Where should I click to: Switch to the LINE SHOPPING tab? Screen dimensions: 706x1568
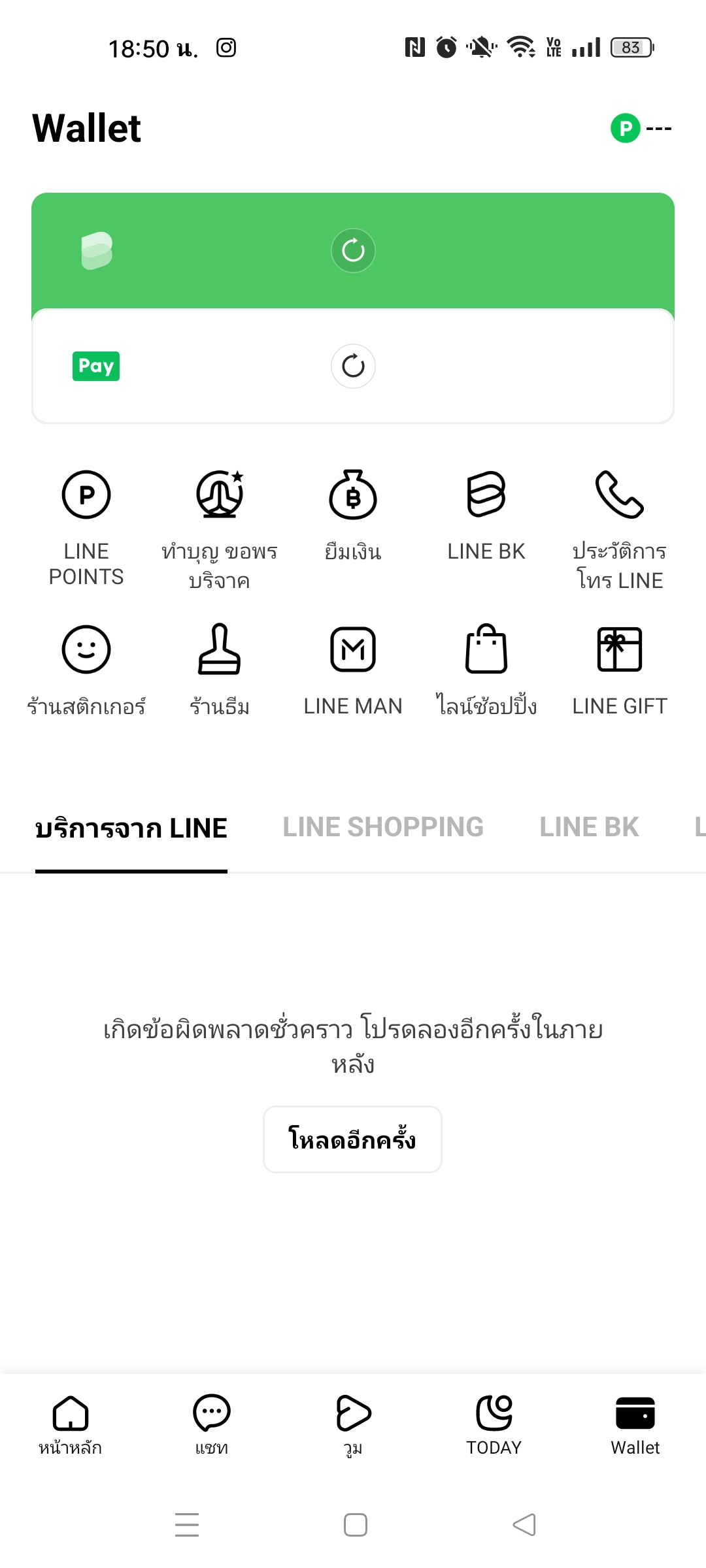(383, 827)
